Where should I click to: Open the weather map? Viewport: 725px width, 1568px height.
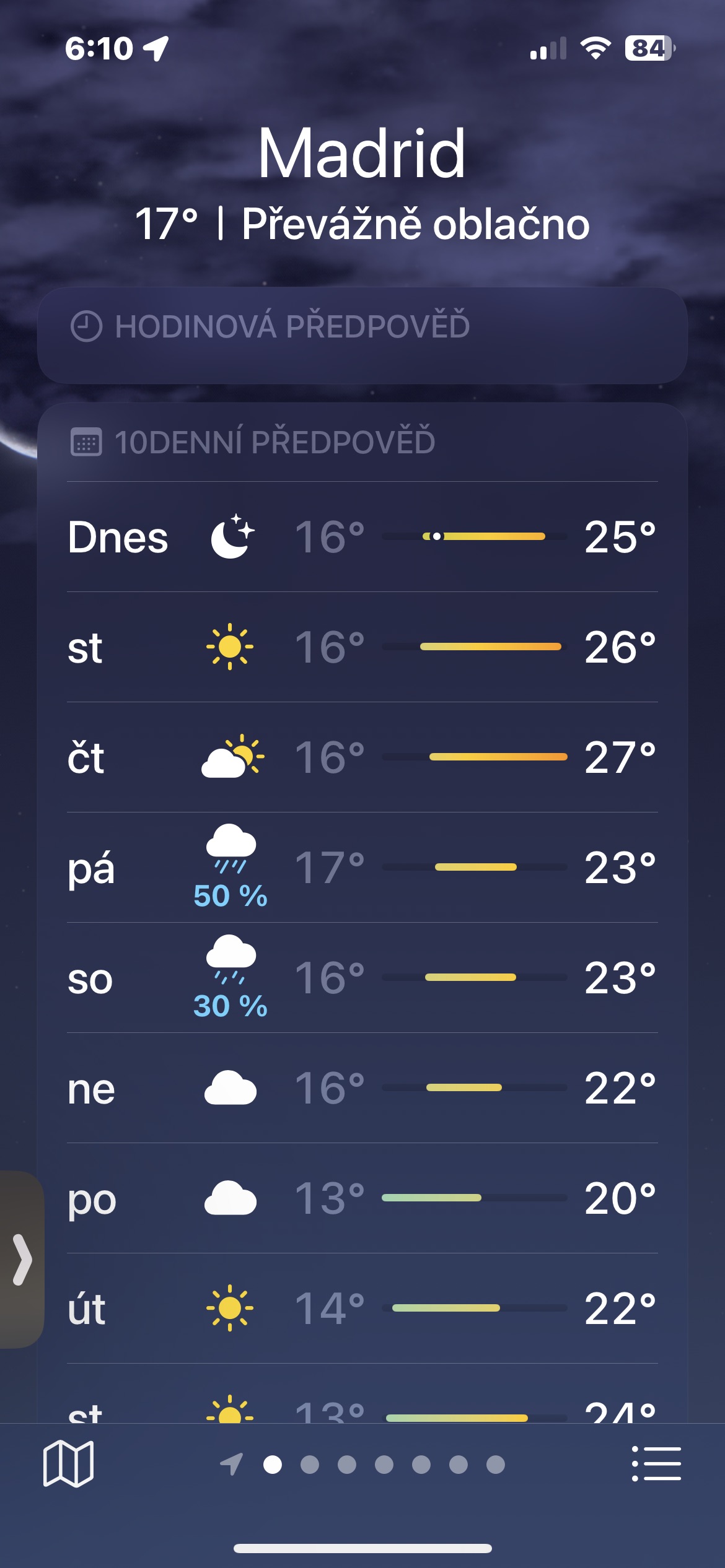pos(68,1464)
